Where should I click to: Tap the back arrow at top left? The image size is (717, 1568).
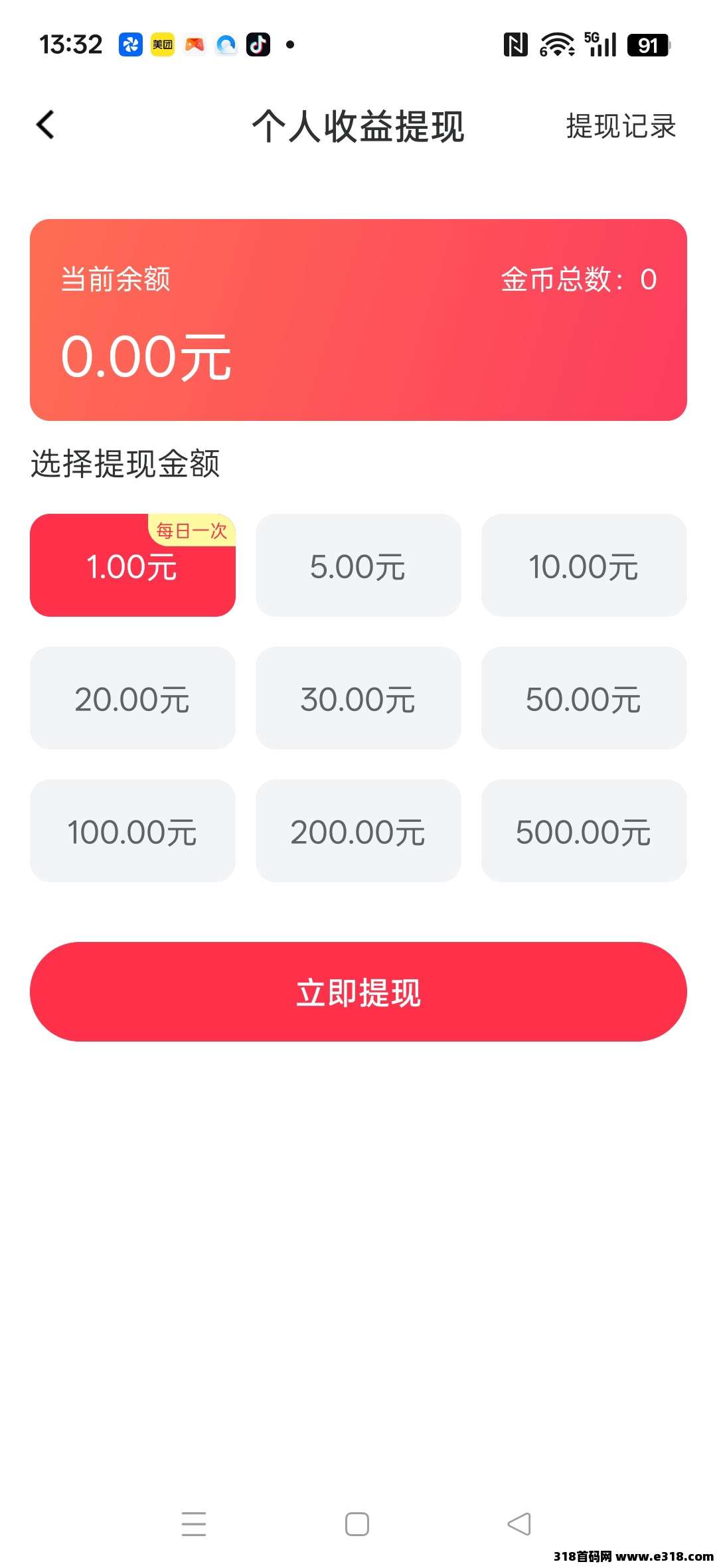coord(45,125)
